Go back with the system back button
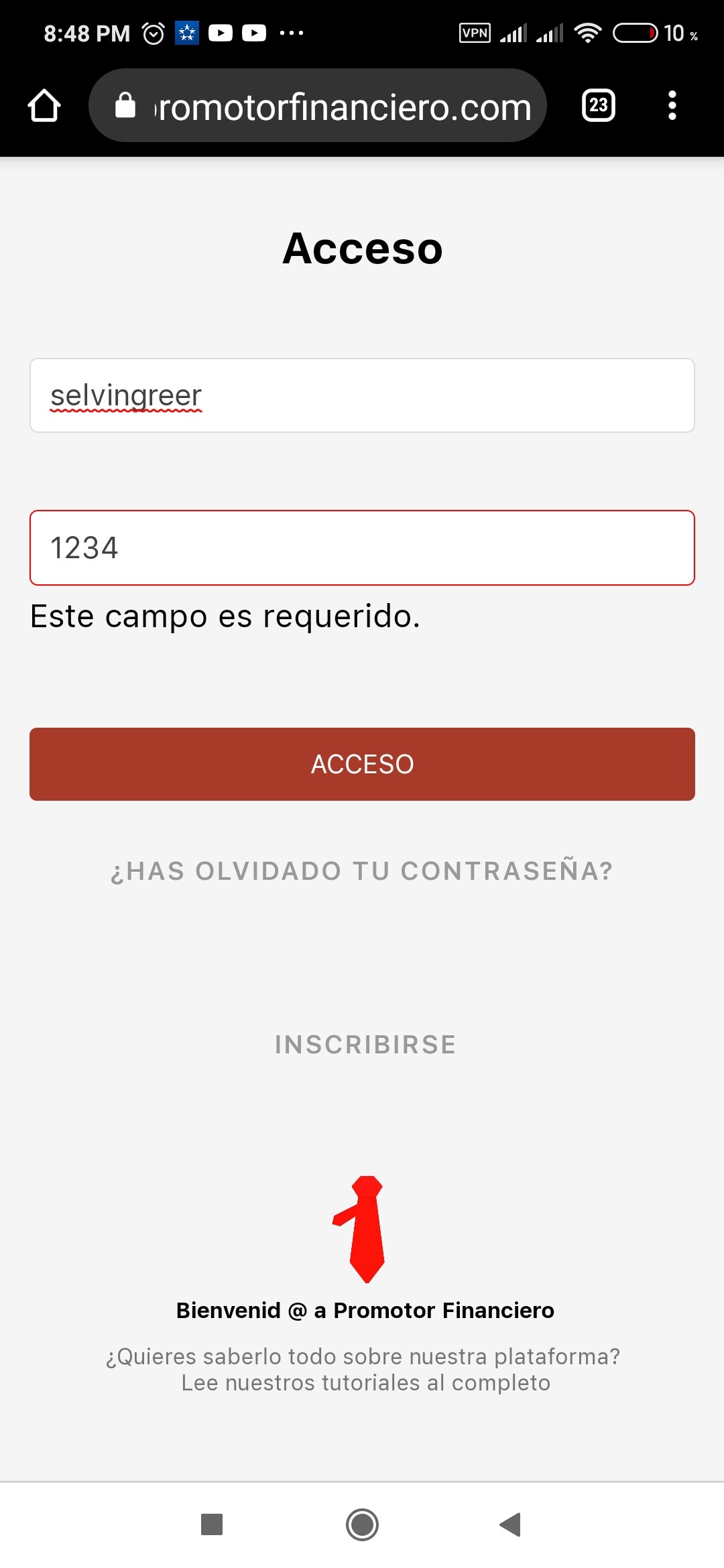This screenshot has width=724, height=1568. (511, 1524)
